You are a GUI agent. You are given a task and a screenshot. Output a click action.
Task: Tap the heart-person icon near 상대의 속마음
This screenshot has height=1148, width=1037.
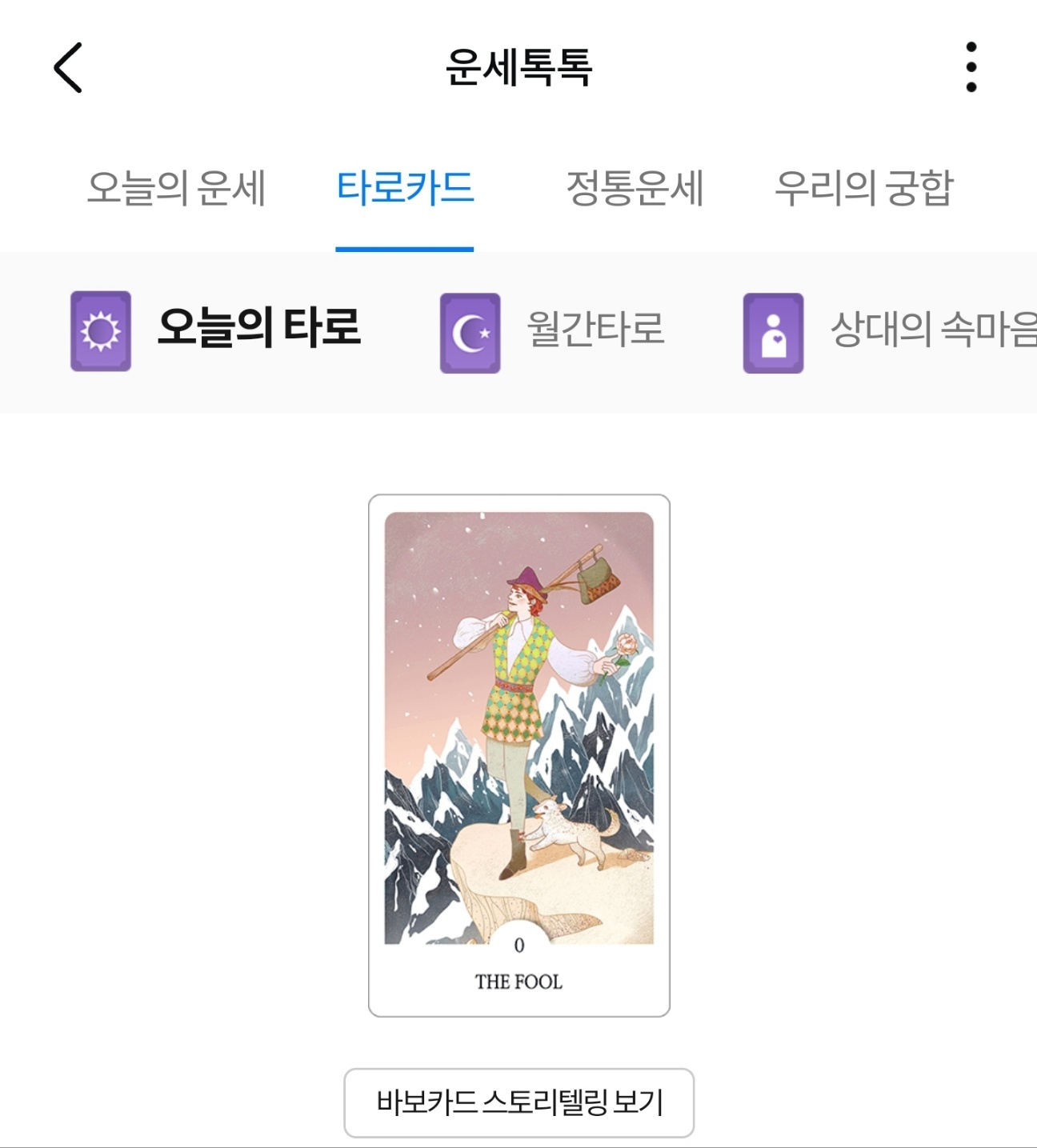coord(773,330)
